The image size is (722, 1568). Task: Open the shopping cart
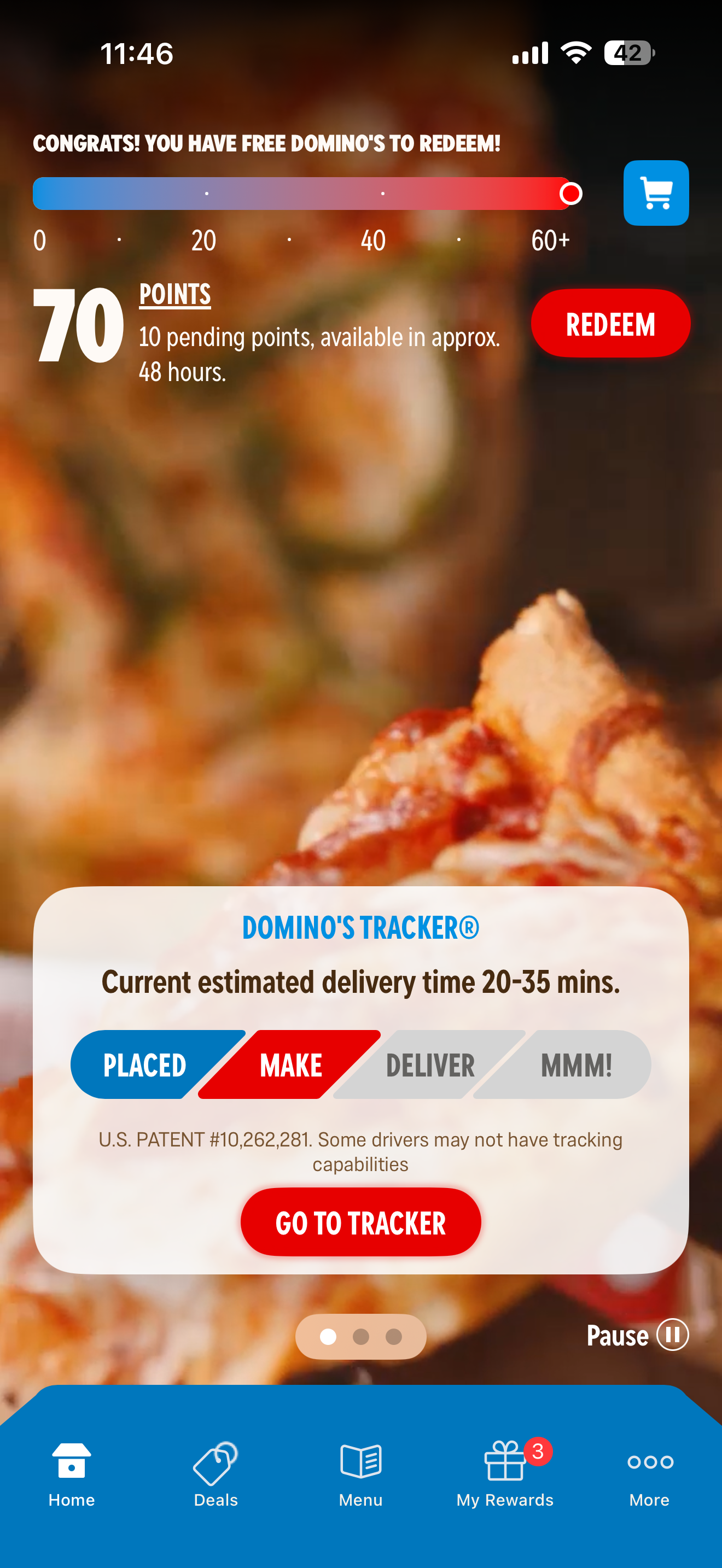pyautogui.click(x=656, y=193)
